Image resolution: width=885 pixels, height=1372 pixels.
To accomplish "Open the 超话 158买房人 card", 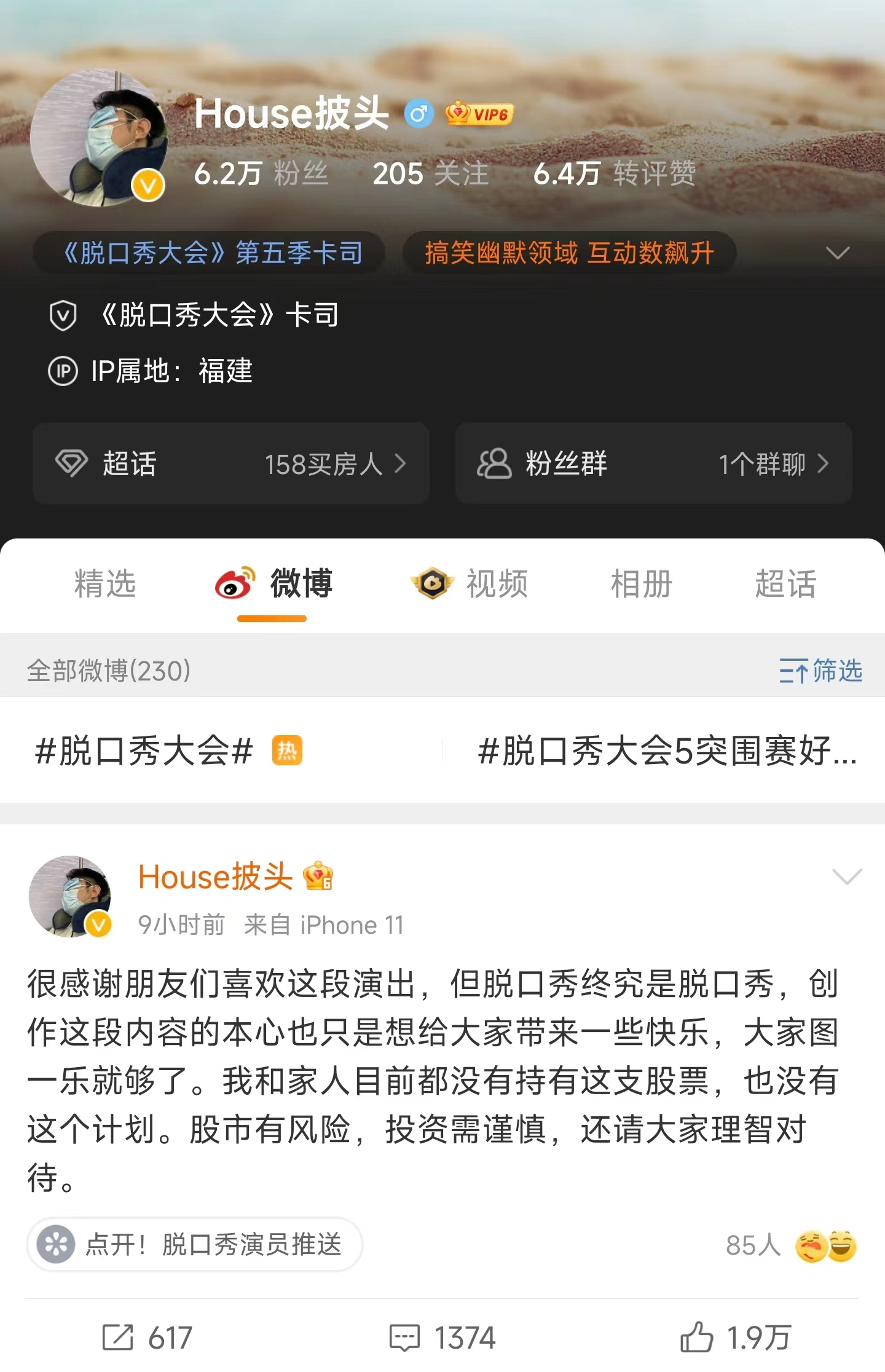I will click(230, 463).
